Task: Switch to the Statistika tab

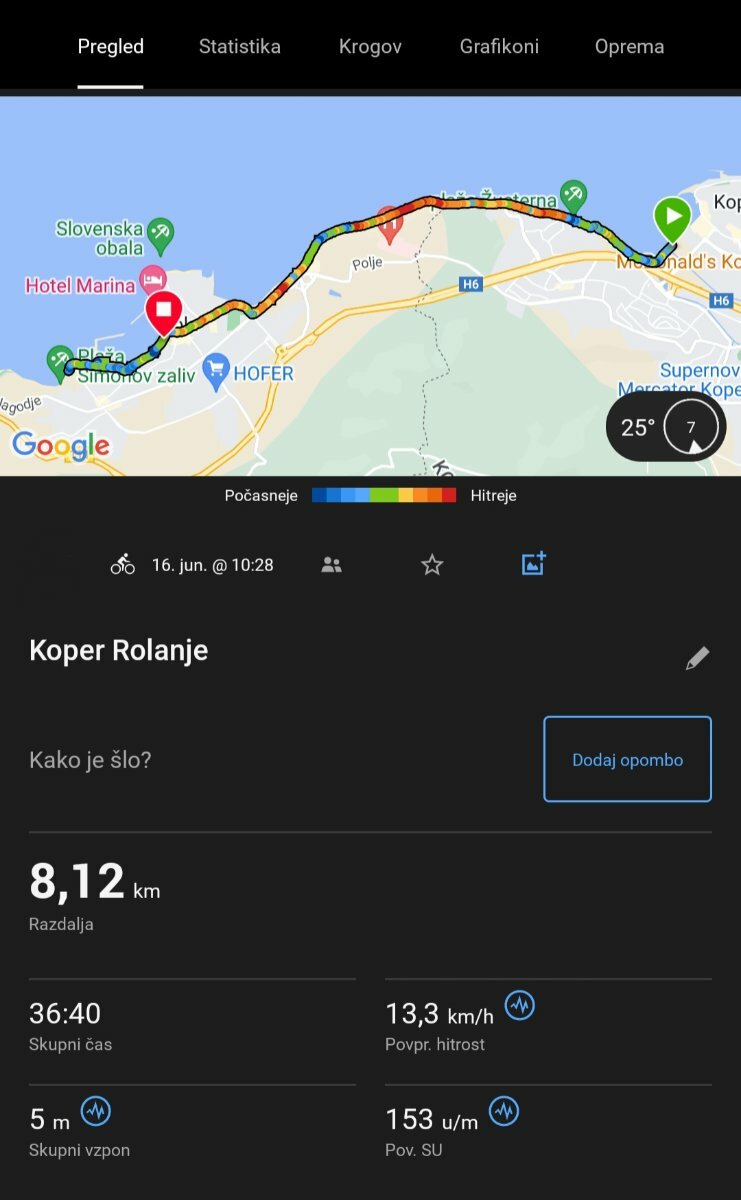Action: [x=239, y=46]
